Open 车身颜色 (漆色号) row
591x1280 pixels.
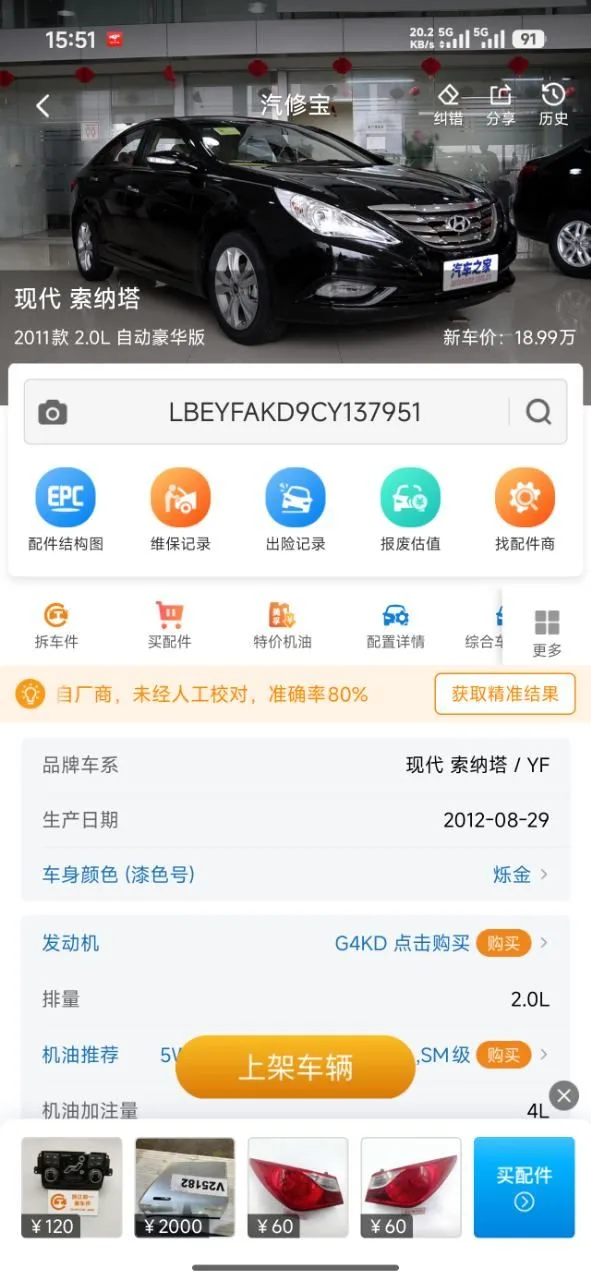tap(296, 875)
